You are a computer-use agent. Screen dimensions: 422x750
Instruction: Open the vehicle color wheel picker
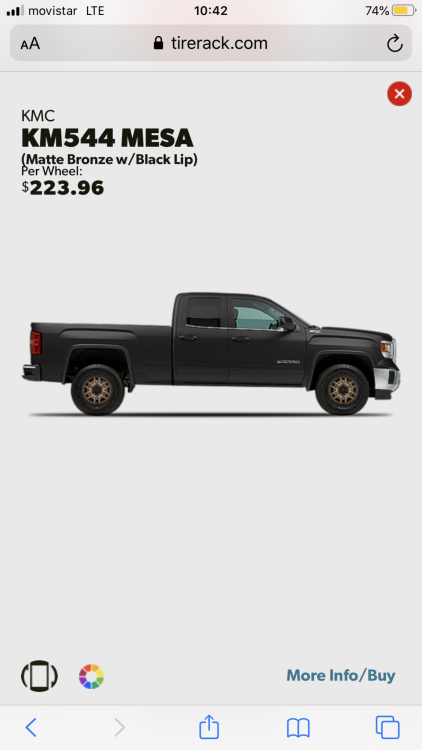pos(91,676)
